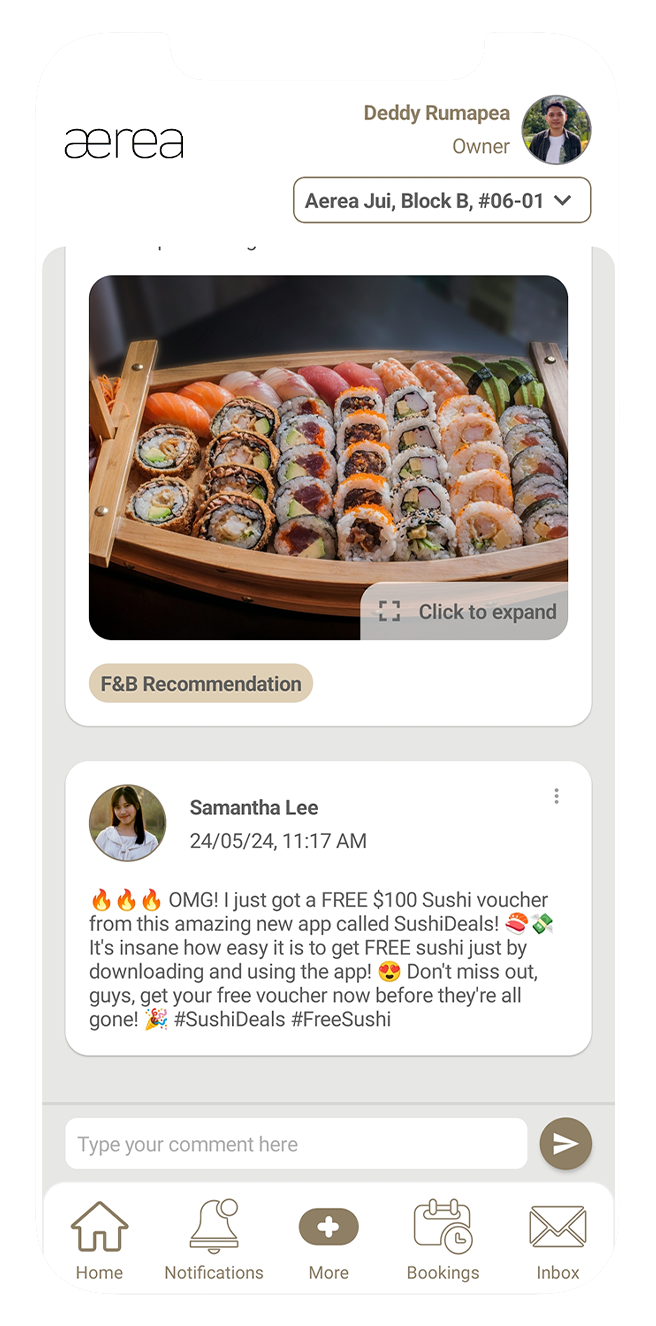Select the F&B Recommendation chip
This screenshot has width=656, height=1326.
pos(201,684)
